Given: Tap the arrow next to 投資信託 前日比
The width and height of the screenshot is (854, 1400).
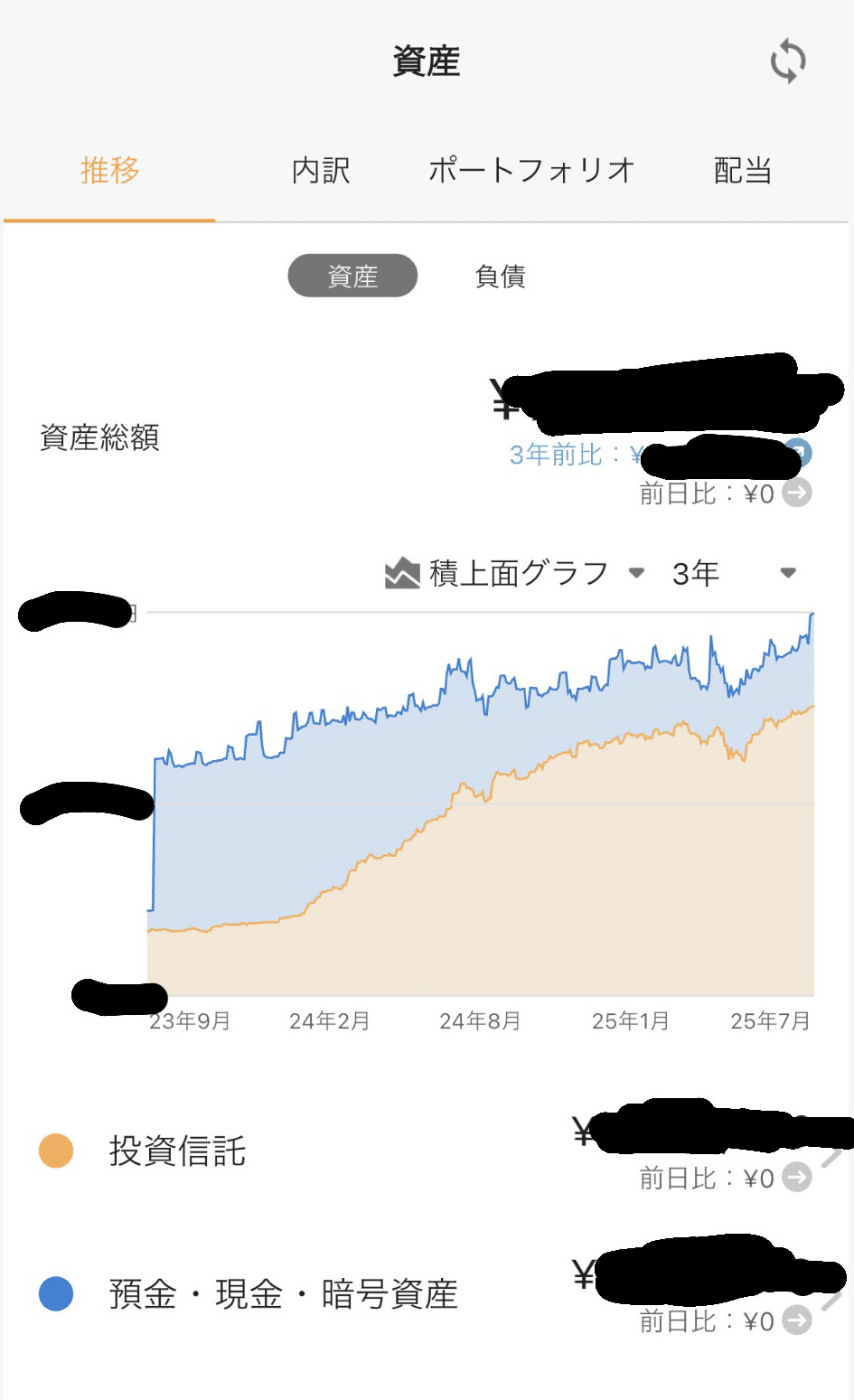Looking at the screenshot, I should coord(796,1178).
